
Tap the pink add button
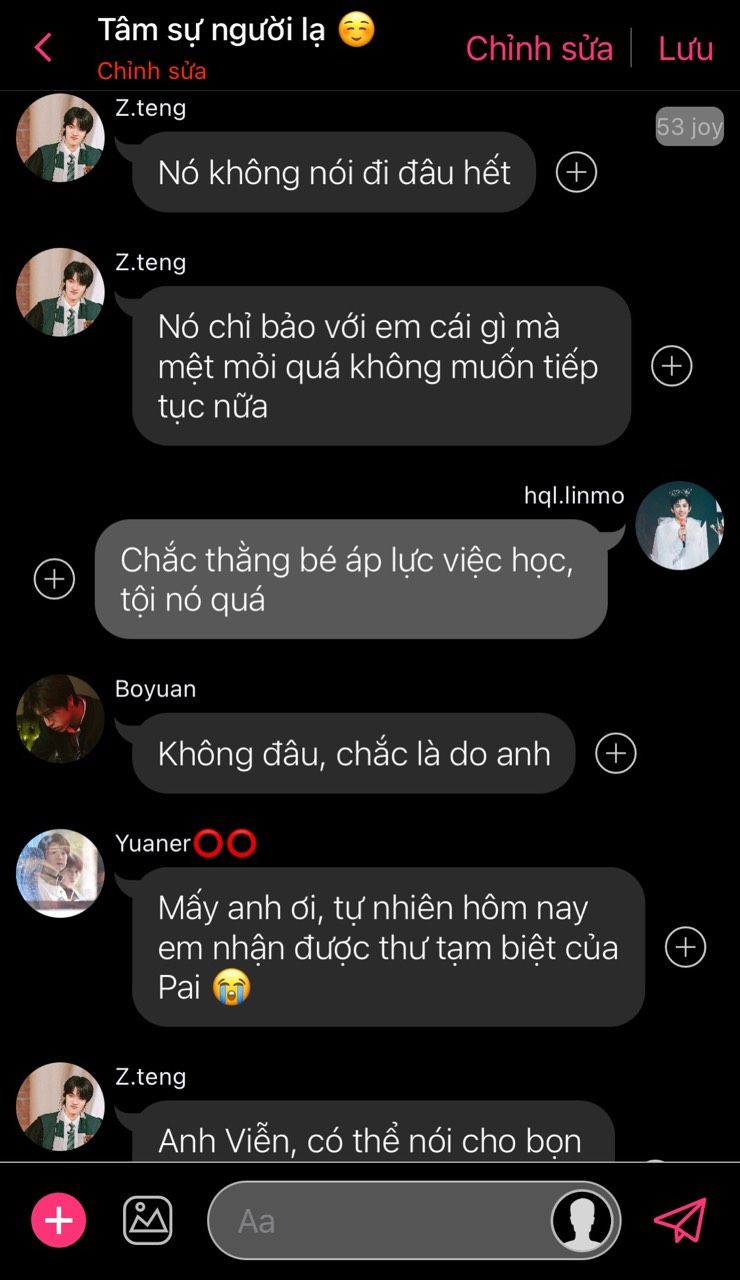[x=59, y=1221]
